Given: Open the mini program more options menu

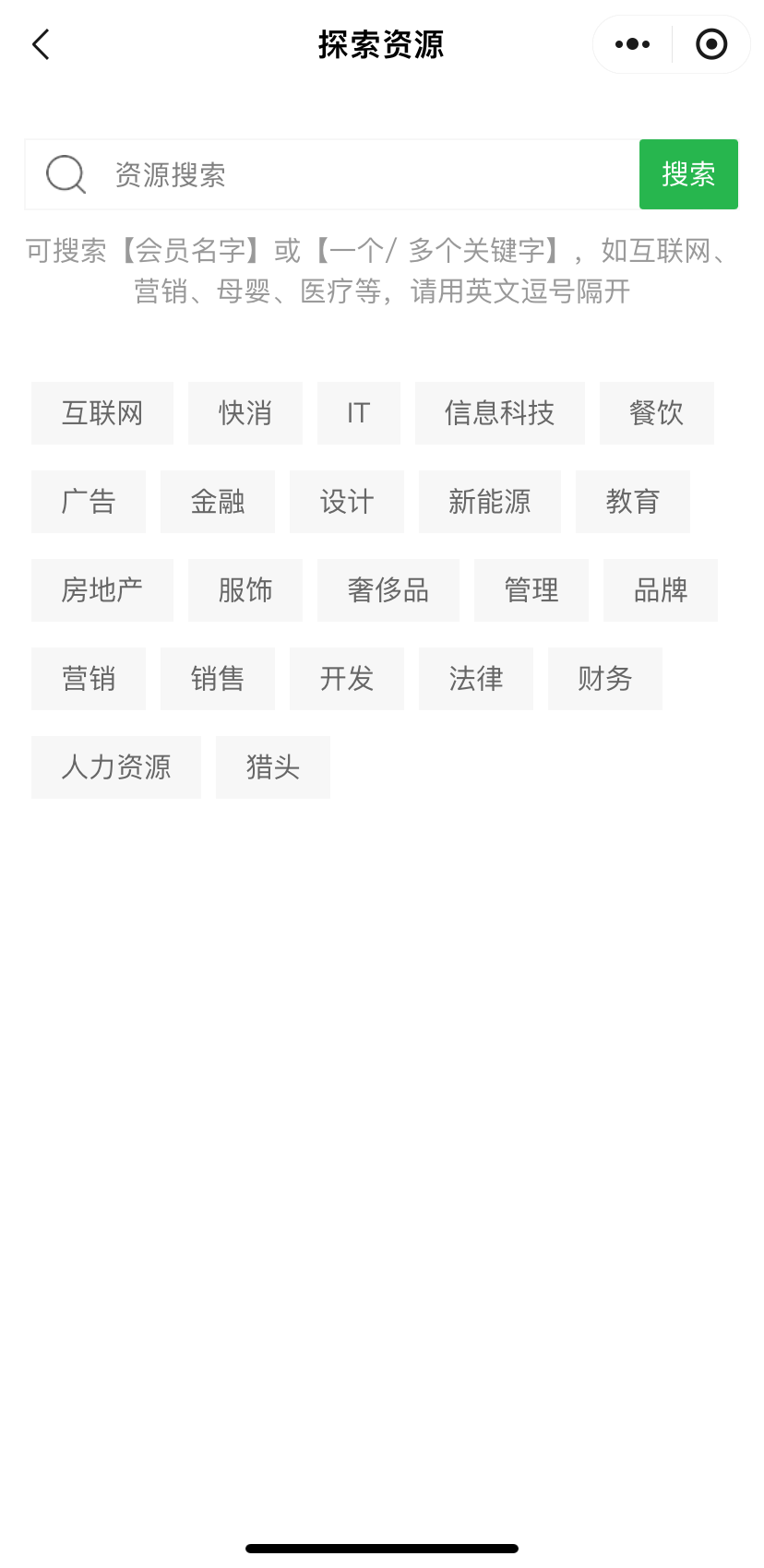Looking at the screenshot, I should 632,44.
